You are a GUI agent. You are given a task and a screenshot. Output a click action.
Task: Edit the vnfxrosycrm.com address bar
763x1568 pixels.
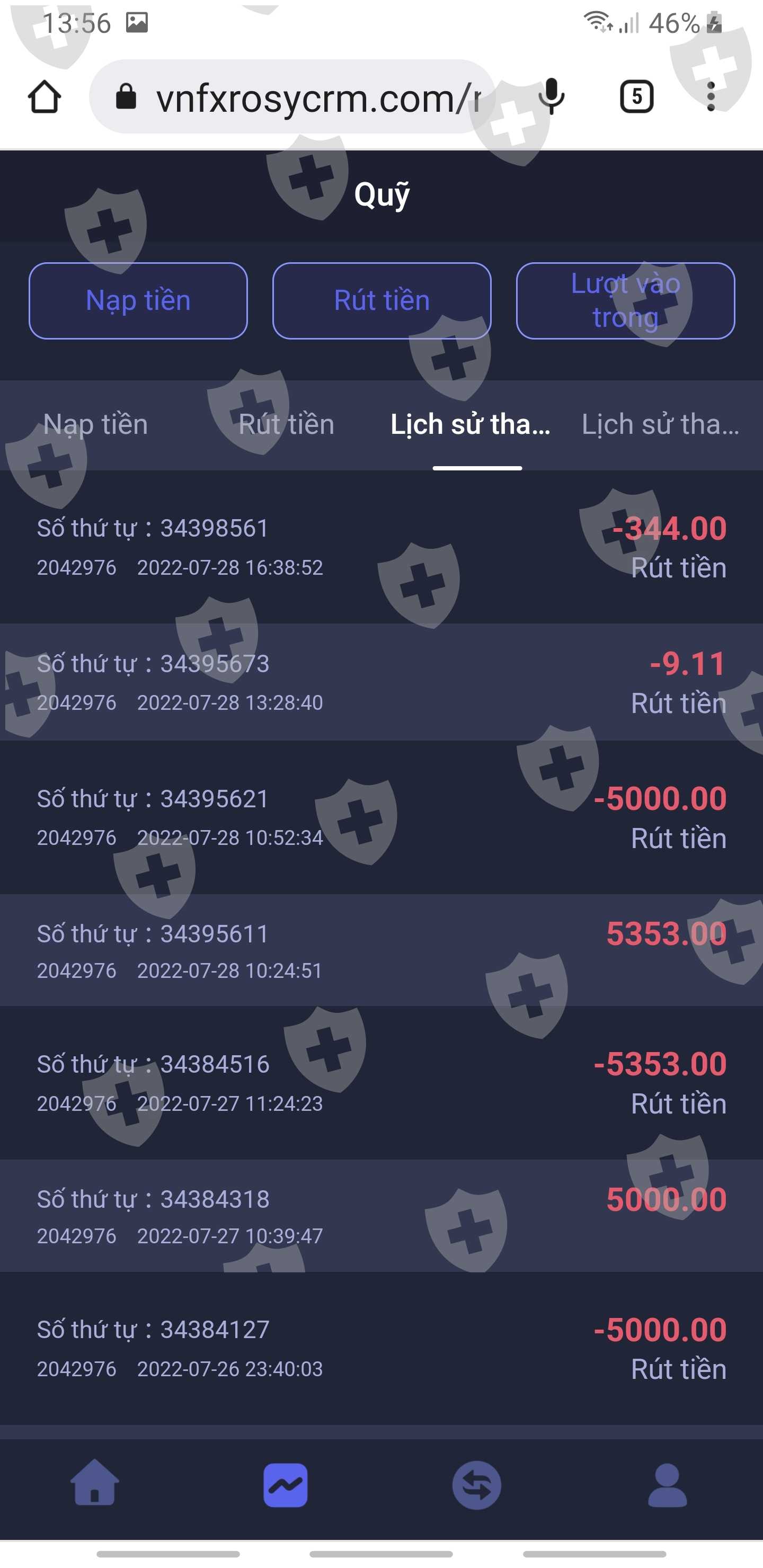[292, 97]
